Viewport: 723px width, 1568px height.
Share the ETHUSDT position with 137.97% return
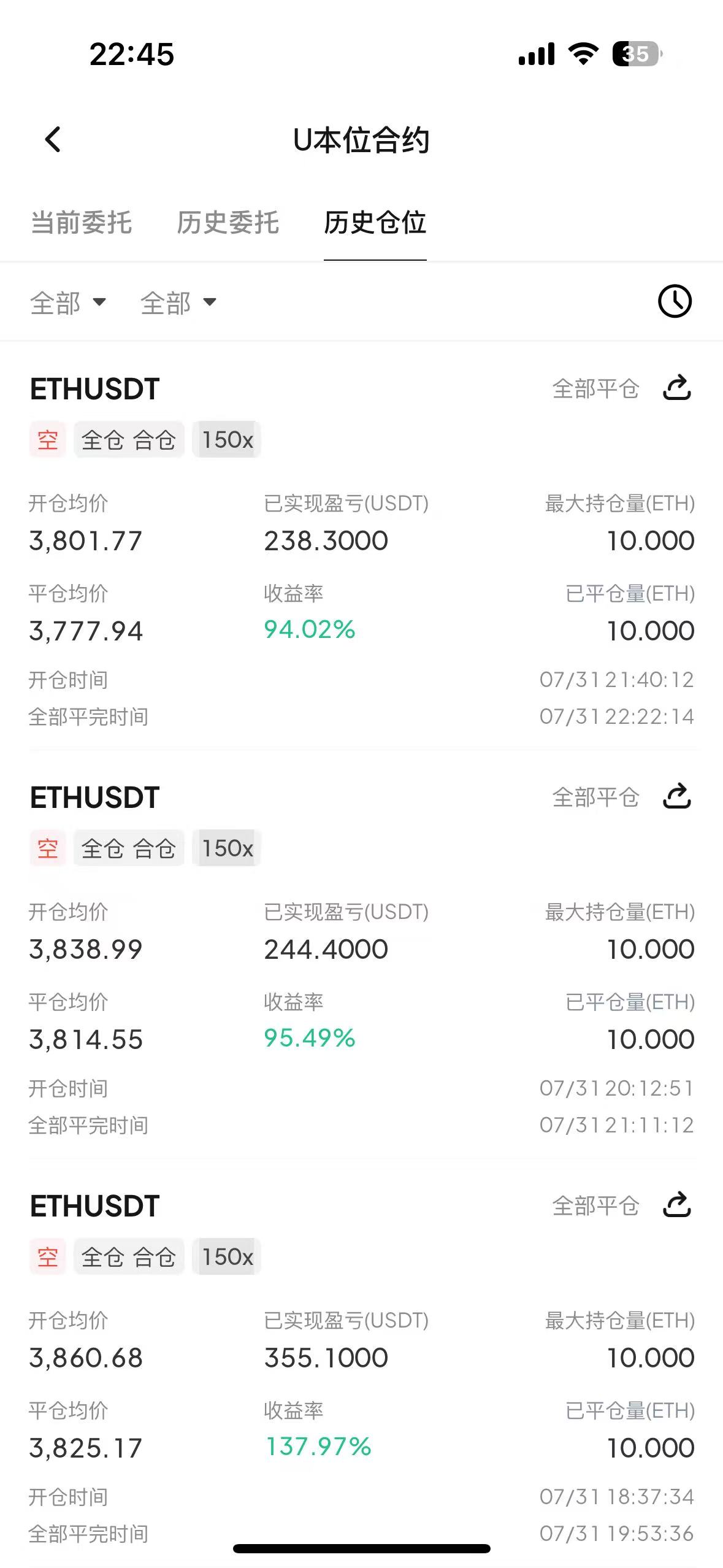[677, 1205]
